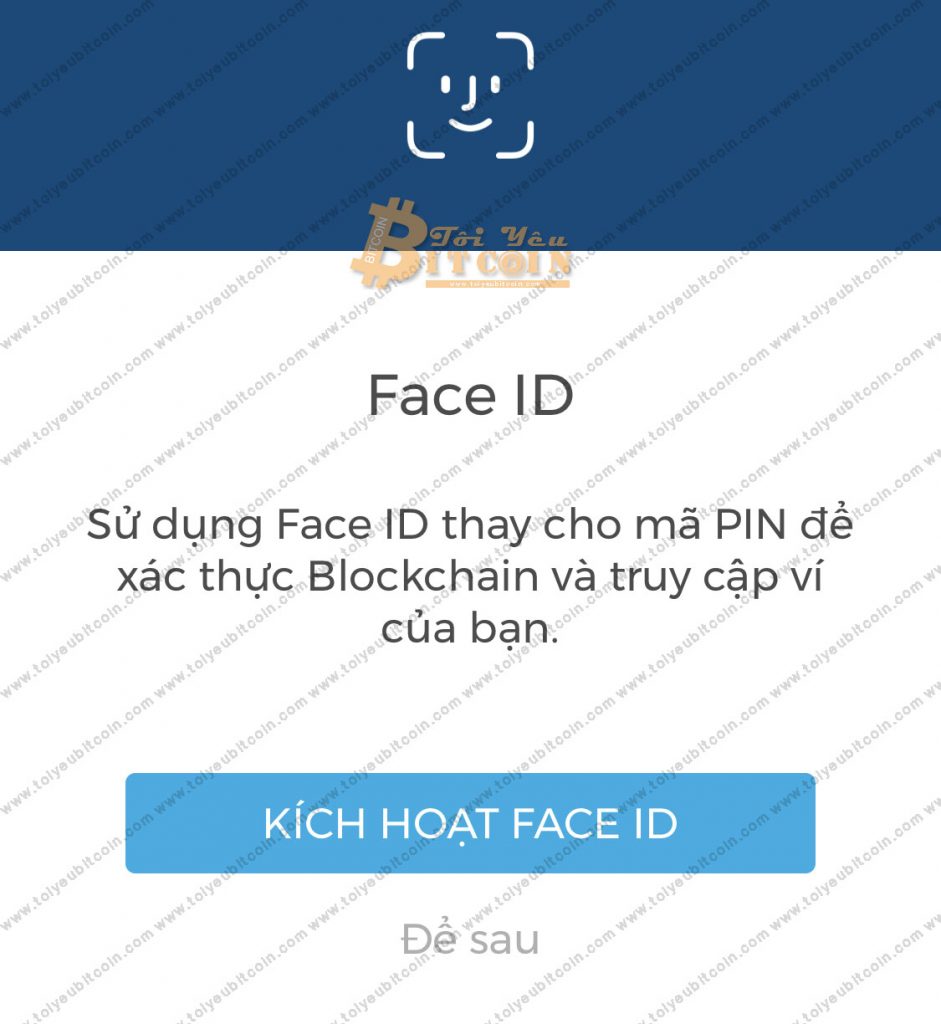Tap KÍCH HOẠT FACE ID button
The image size is (941, 1024).
(x=470, y=823)
